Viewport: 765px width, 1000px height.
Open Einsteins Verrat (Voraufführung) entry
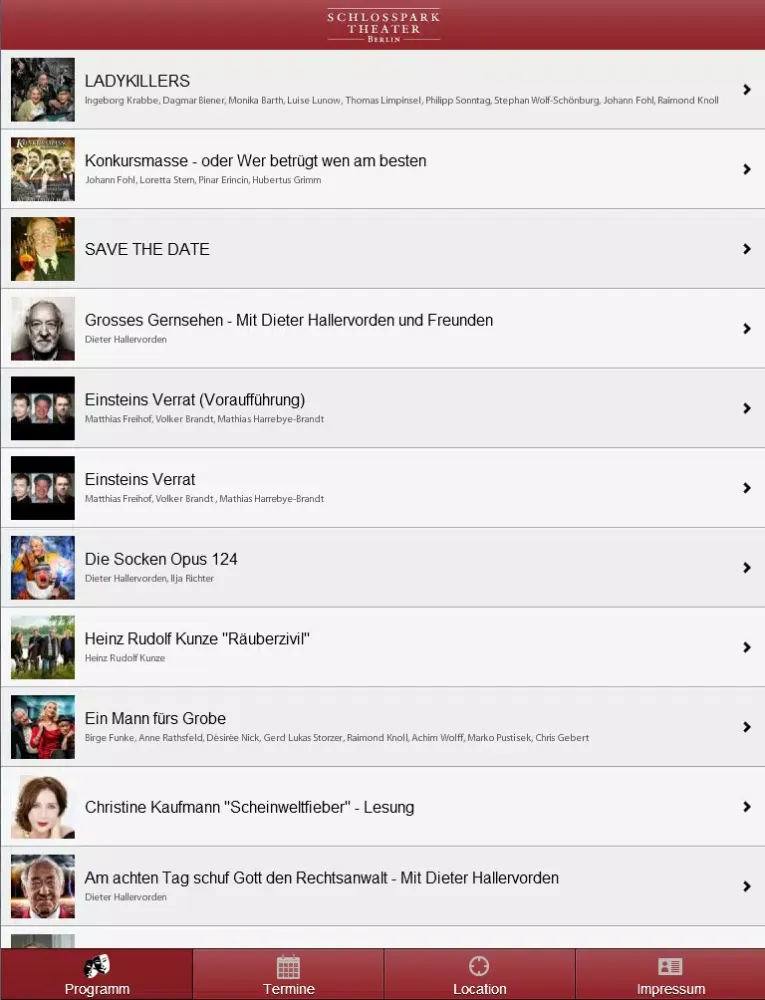click(382, 408)
